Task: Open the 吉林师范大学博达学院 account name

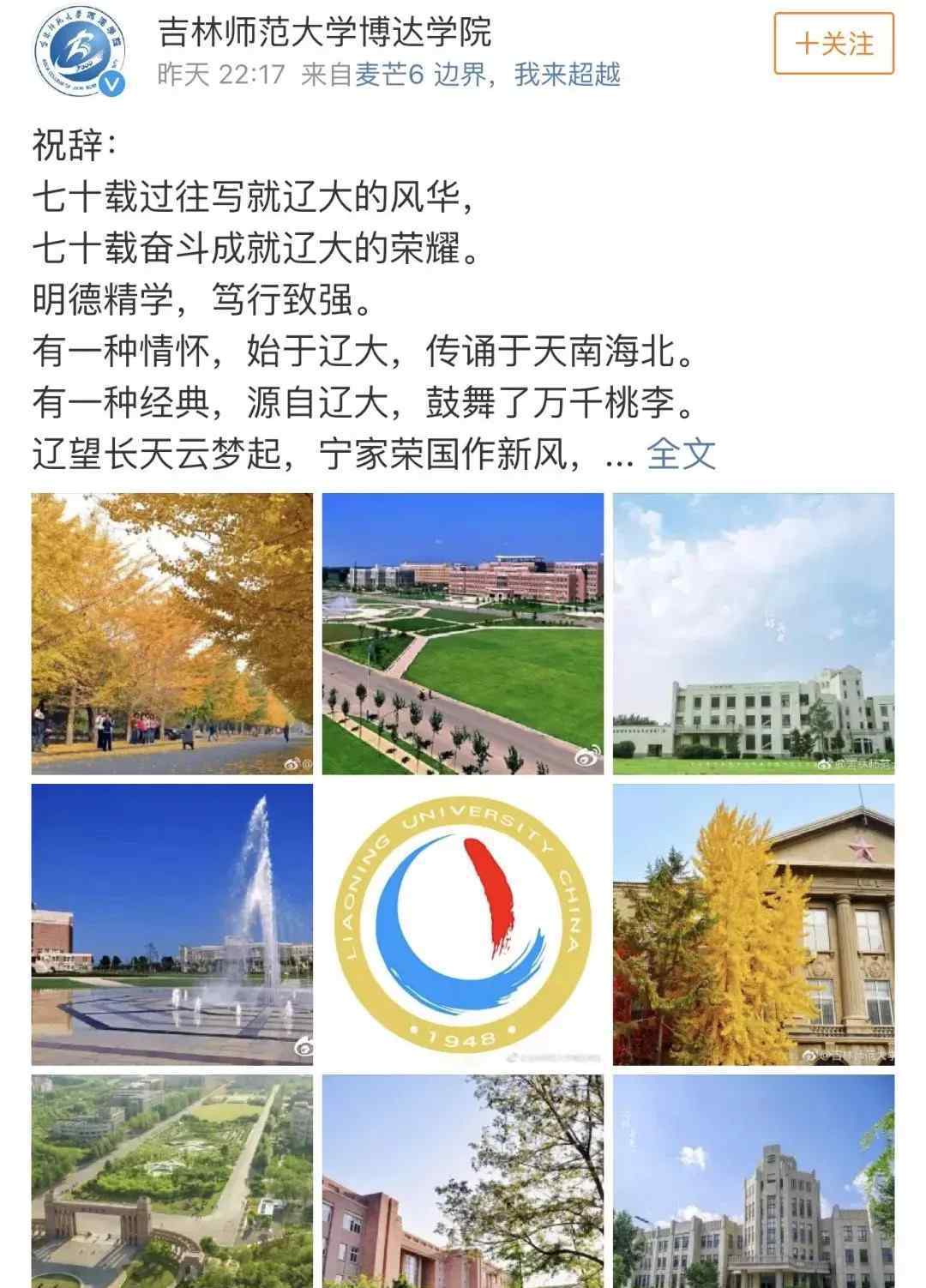Action: coord(325,33)
